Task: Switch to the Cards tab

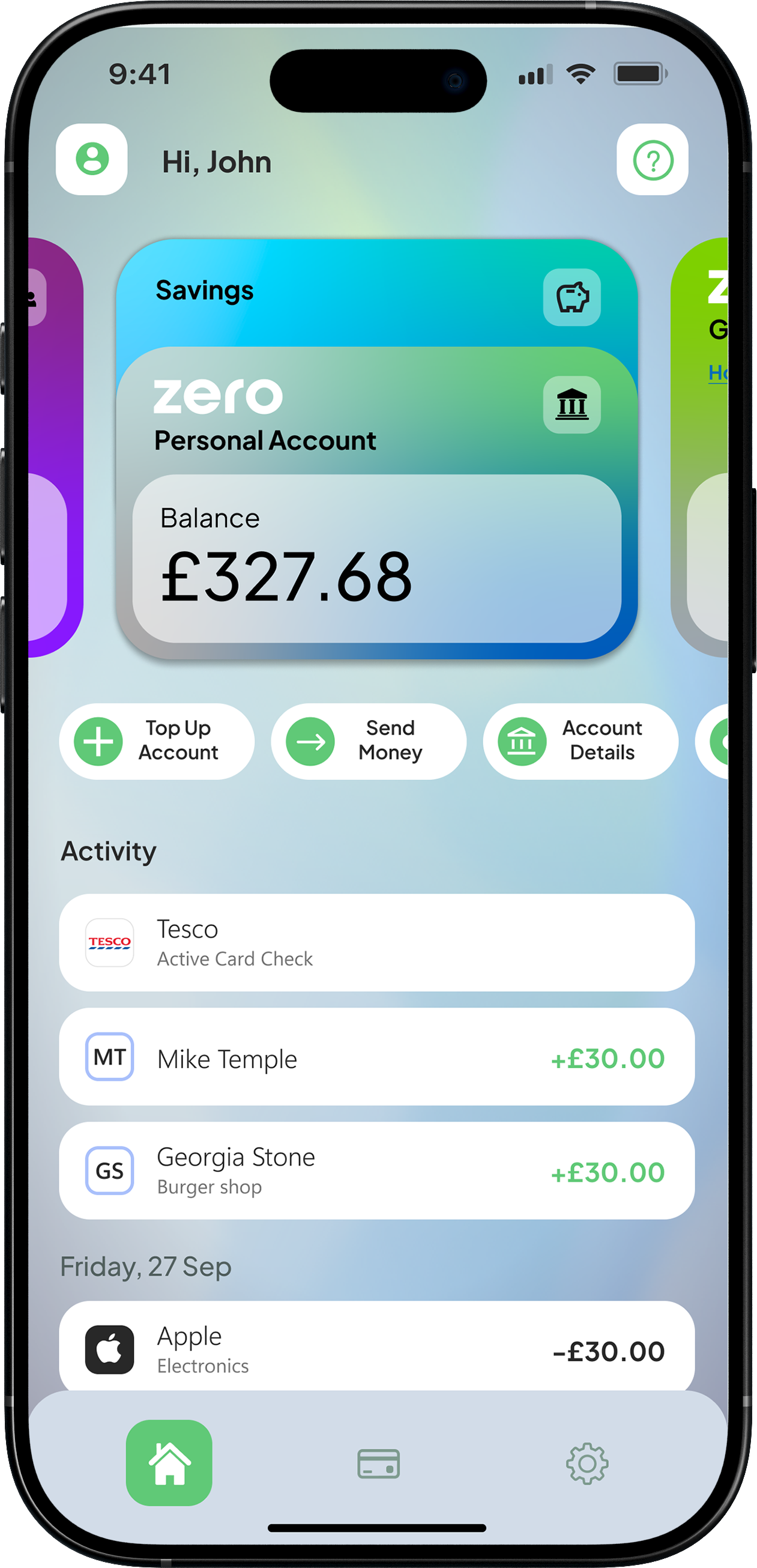Action: [x=378, y=1463]
